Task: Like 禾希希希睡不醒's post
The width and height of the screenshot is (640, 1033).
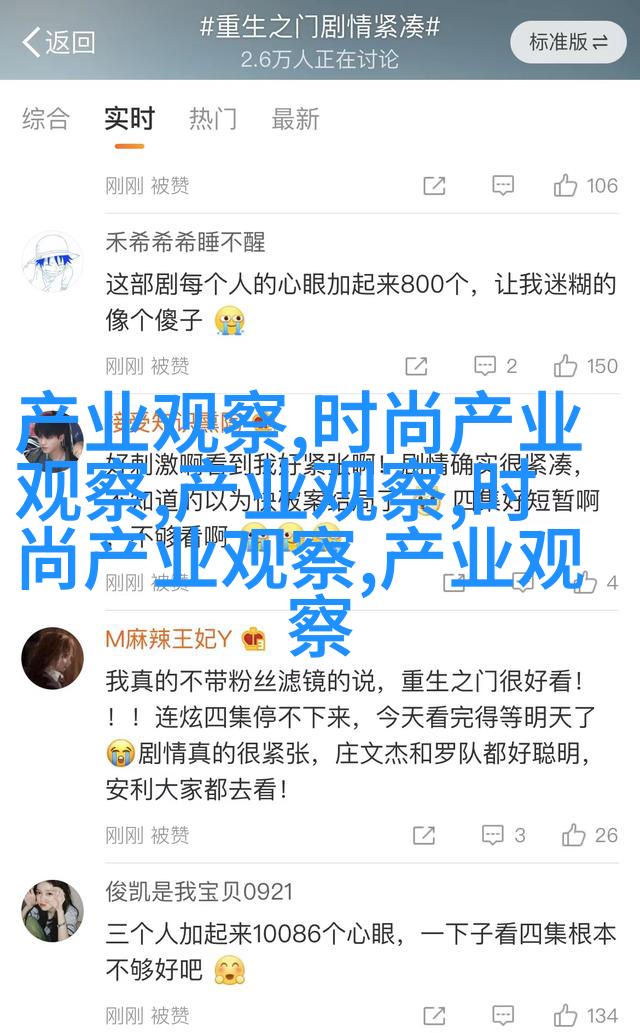Action: (x=586, y=366)
